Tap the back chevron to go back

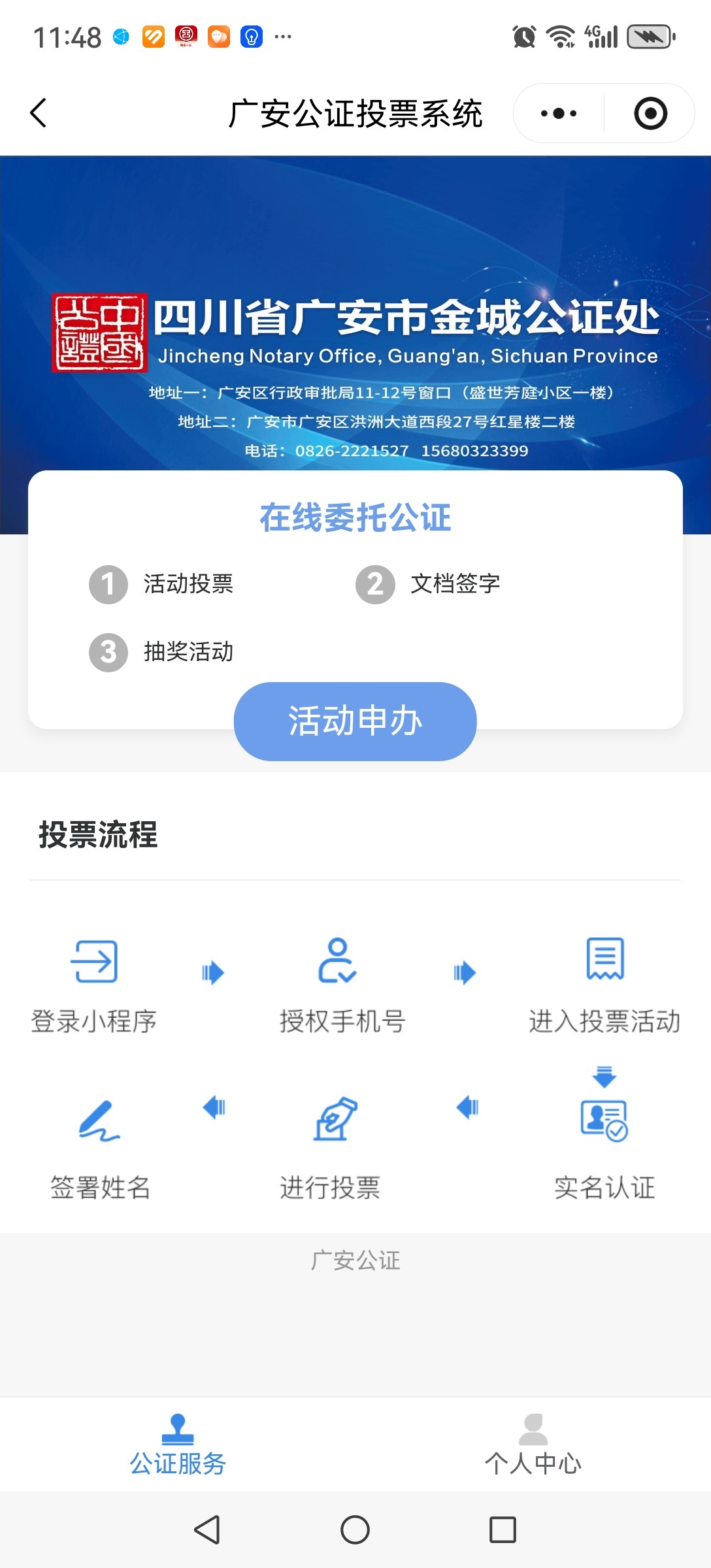coord(37,112)
